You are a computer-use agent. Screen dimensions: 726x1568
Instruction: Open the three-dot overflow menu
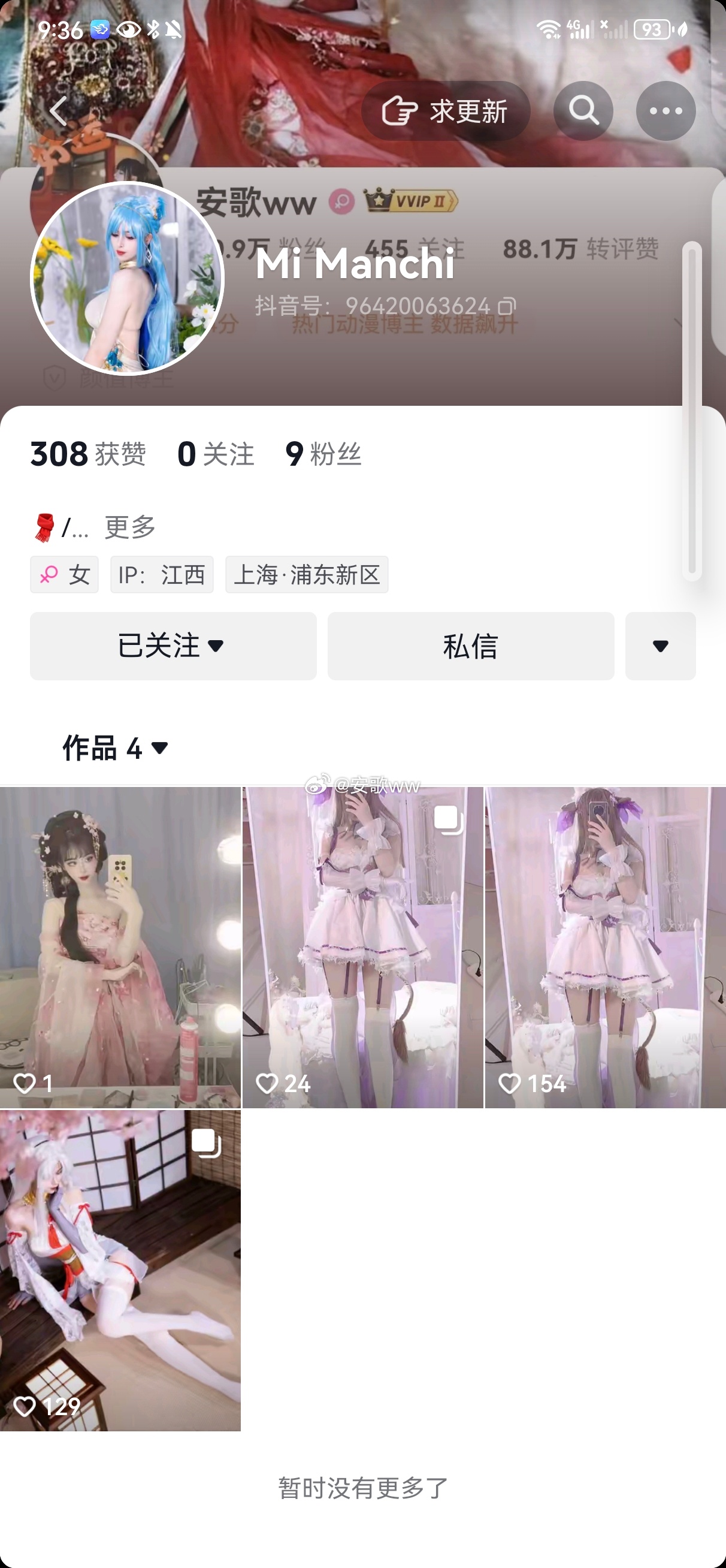pos(665,111)
